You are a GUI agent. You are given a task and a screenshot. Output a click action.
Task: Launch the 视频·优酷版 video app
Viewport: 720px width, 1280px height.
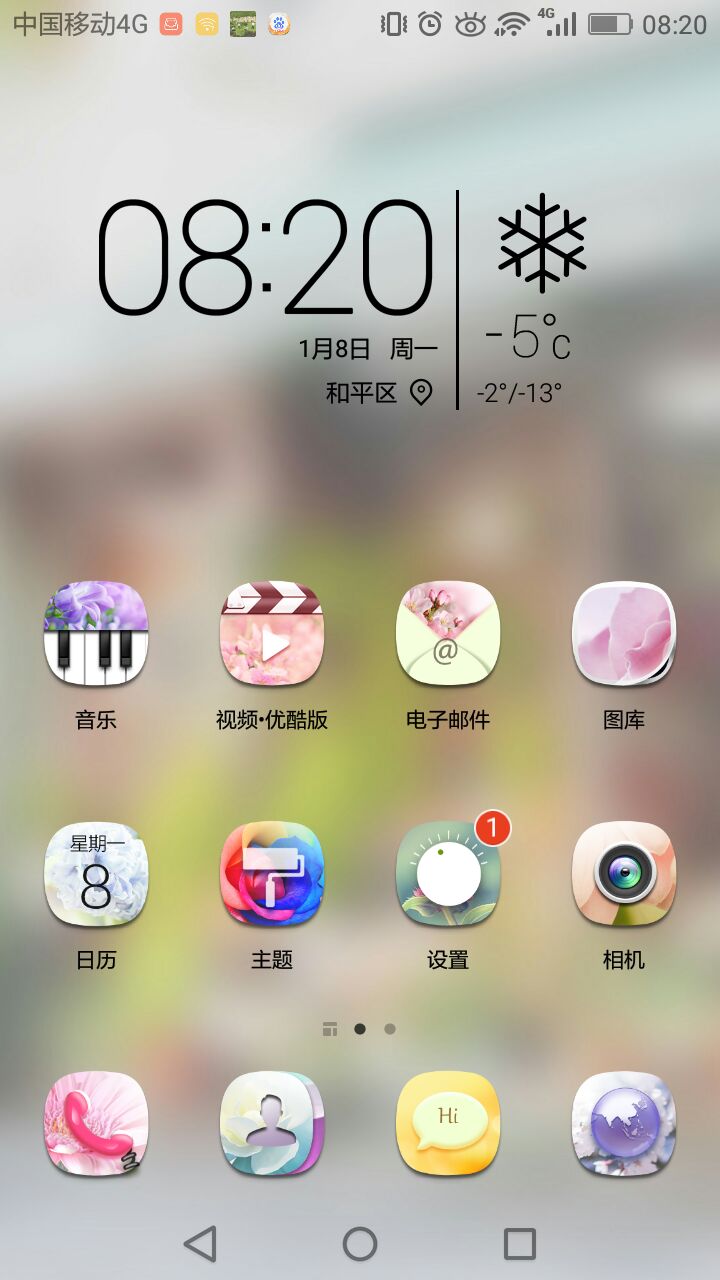[272, 634]
